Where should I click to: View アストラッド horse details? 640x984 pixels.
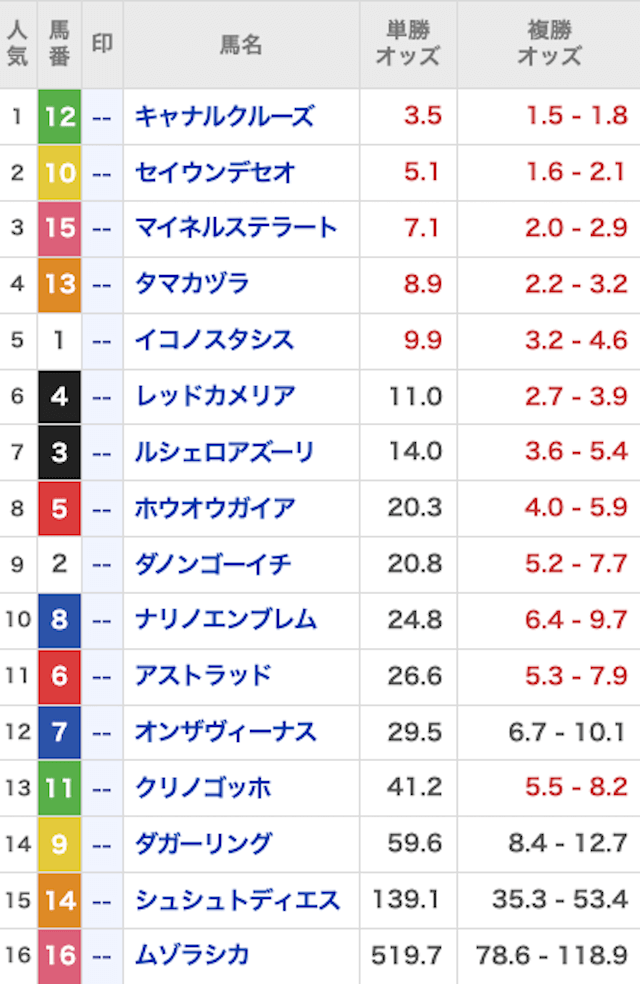click(203, 676)
